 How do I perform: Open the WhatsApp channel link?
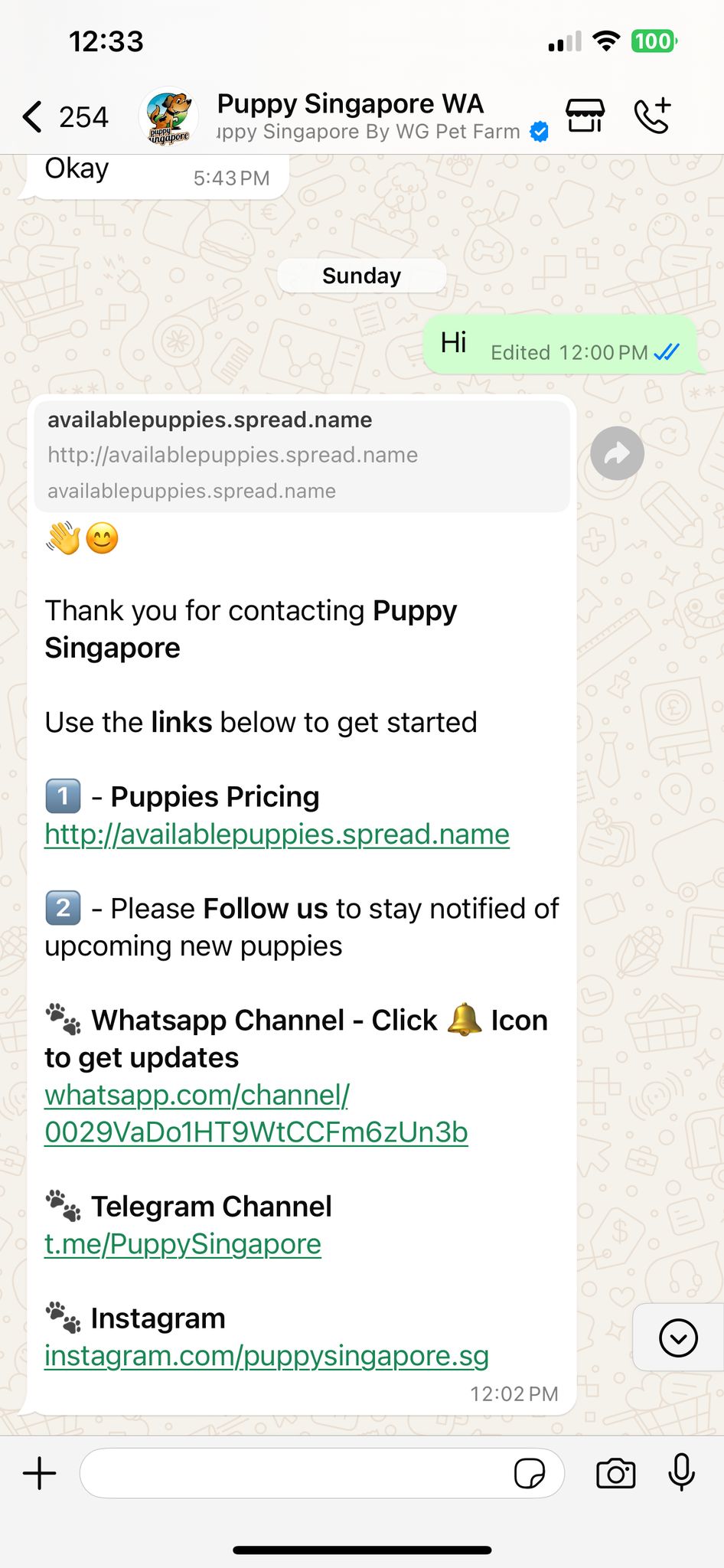(256, 1114)
